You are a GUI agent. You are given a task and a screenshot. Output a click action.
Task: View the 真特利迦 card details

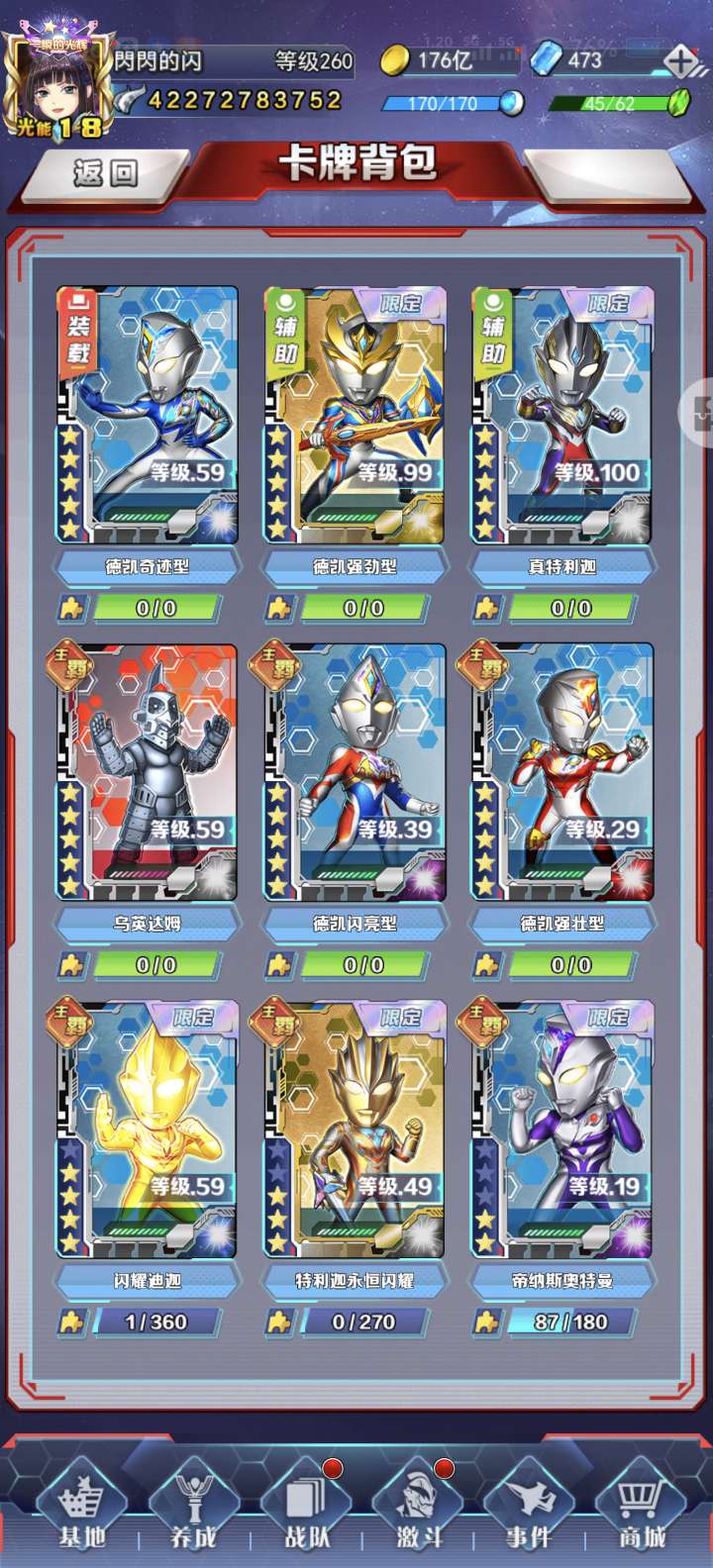pyautogui.click(x=562, y=416)
